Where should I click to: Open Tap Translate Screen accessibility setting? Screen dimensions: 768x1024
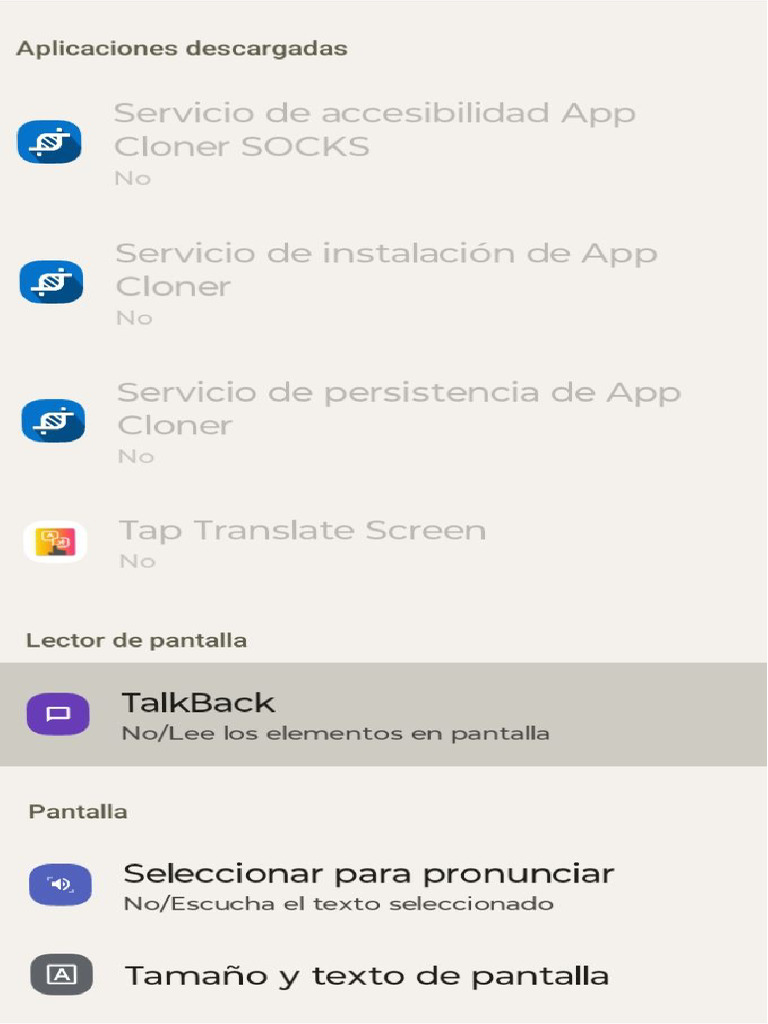point(302,541)
